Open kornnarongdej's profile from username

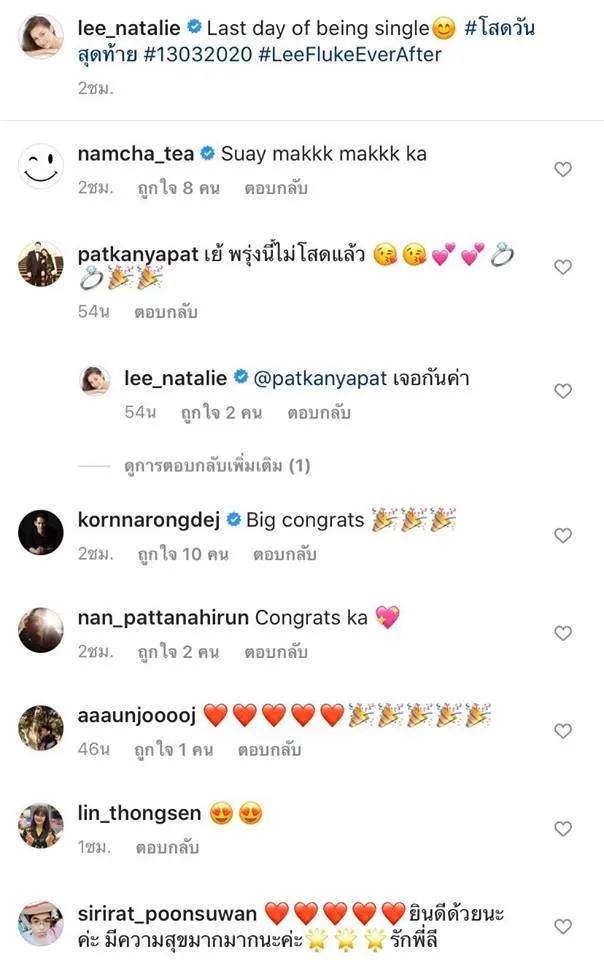pyautogui.click(x=150, y=521)
